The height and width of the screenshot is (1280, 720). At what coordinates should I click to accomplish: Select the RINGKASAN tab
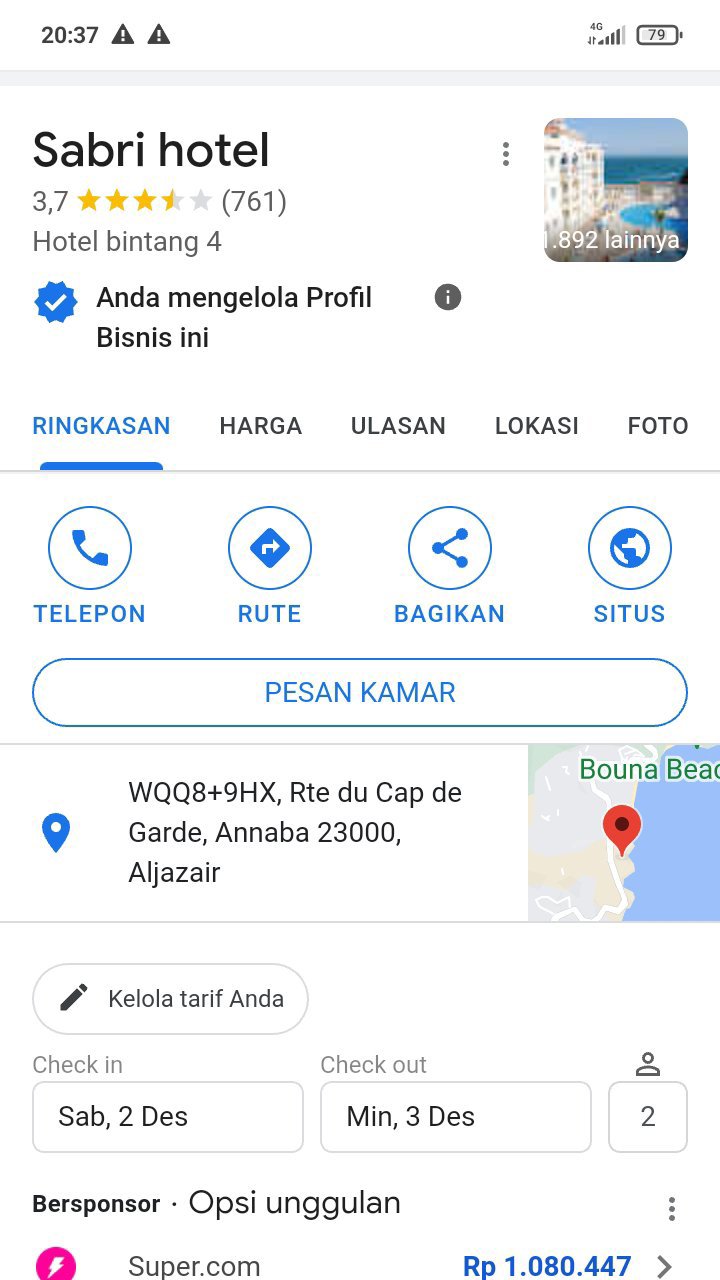pyautogui.click(x=101, y=426)
